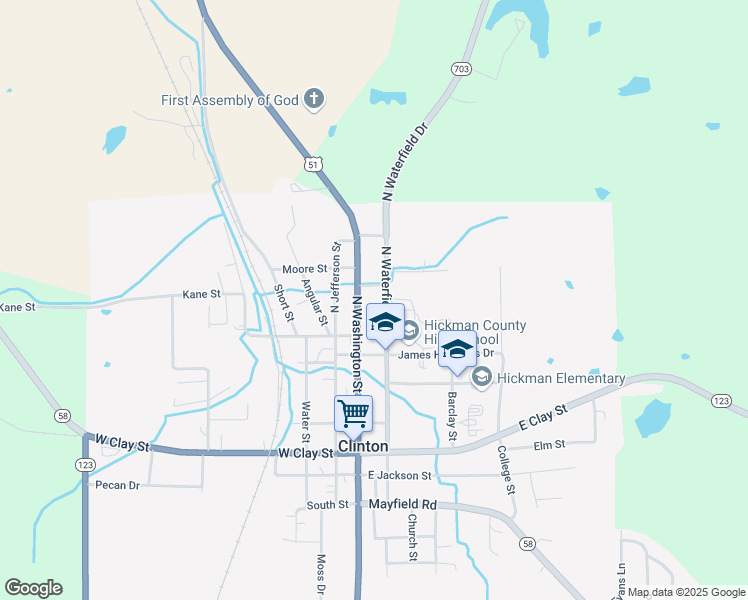748x600 pixels.
Task: Open the First Assembly of God place icon
Action: coord(314,99)
